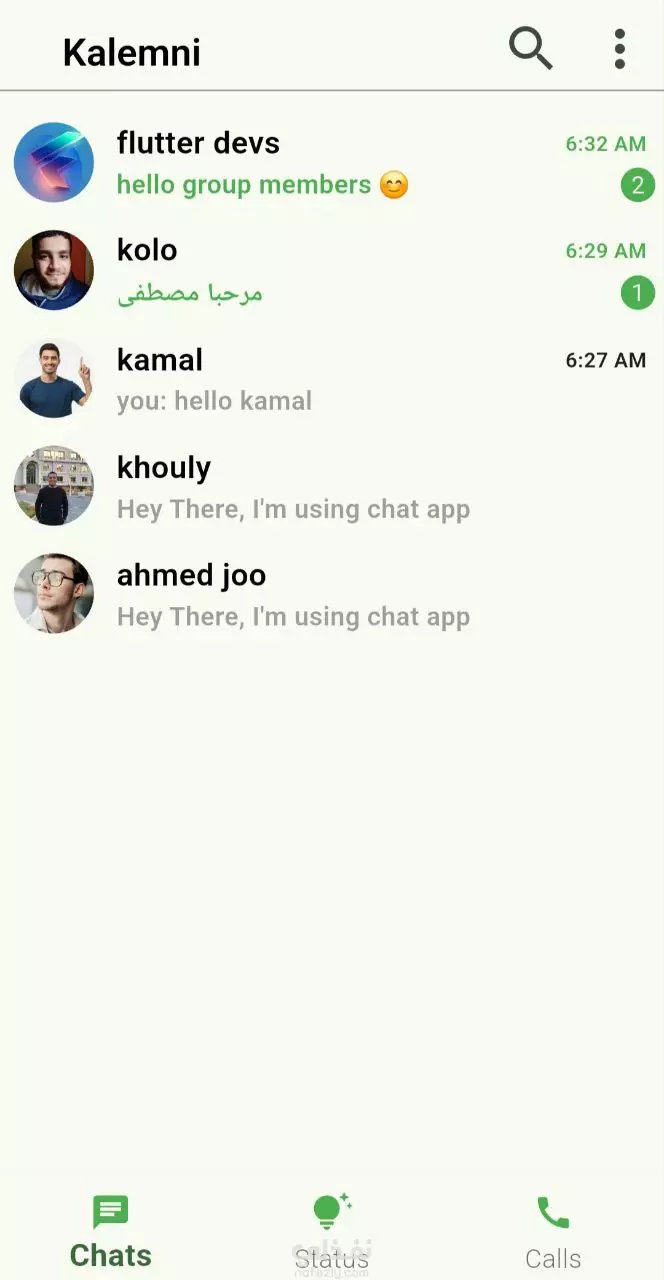Switch to the Calls tab
Screen dimensions: 664x1280
coord(553,1232)
